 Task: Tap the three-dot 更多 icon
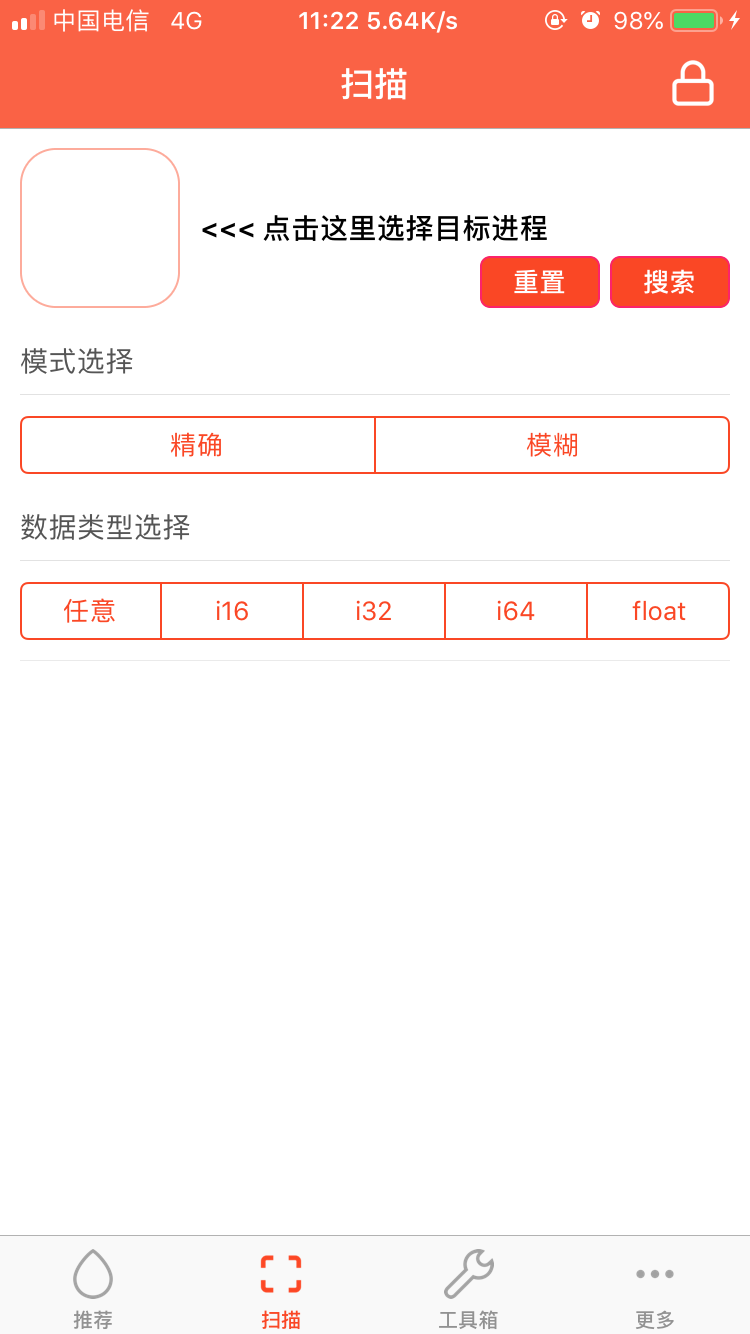pyautogui.click(x=655, y=1274)
